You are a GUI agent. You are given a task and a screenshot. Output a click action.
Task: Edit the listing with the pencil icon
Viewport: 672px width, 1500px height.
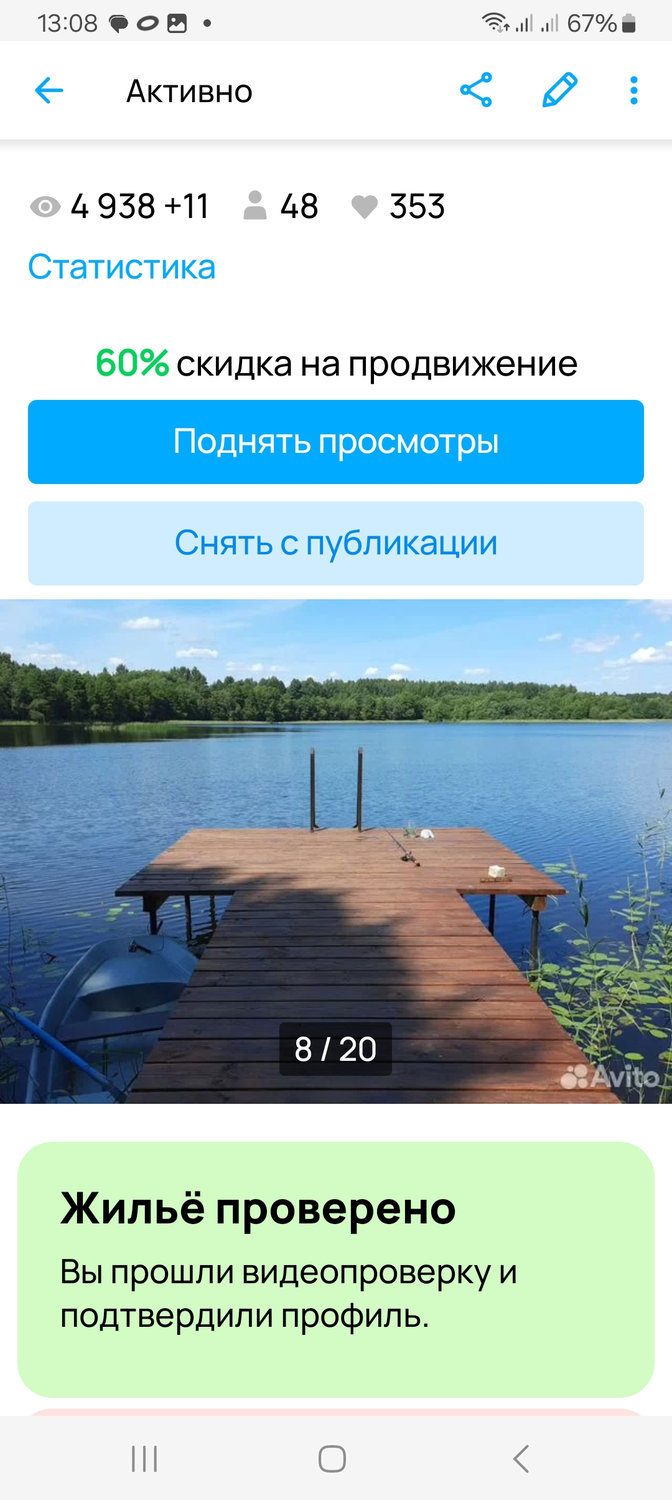coord(559,91)
